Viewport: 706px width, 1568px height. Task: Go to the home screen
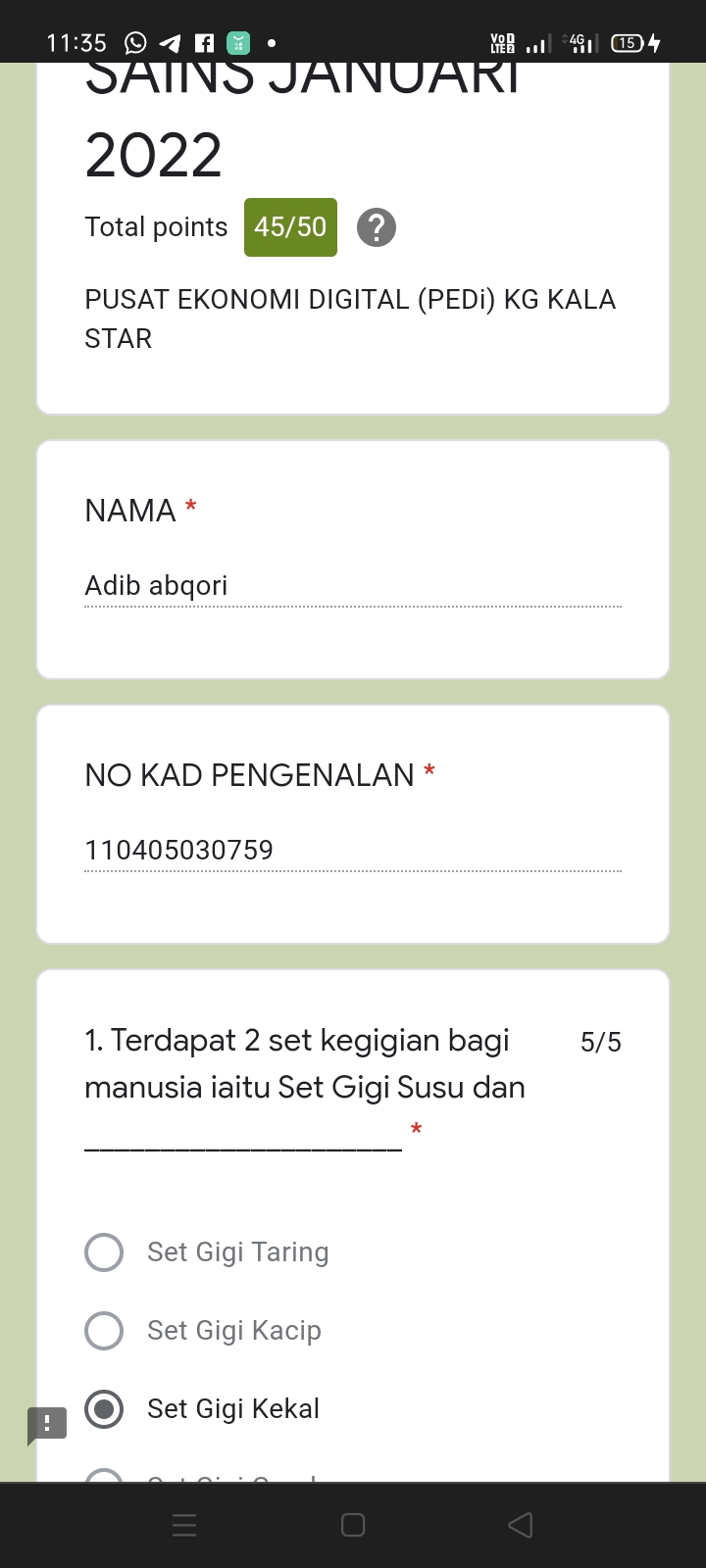(x=353, y=1525)
